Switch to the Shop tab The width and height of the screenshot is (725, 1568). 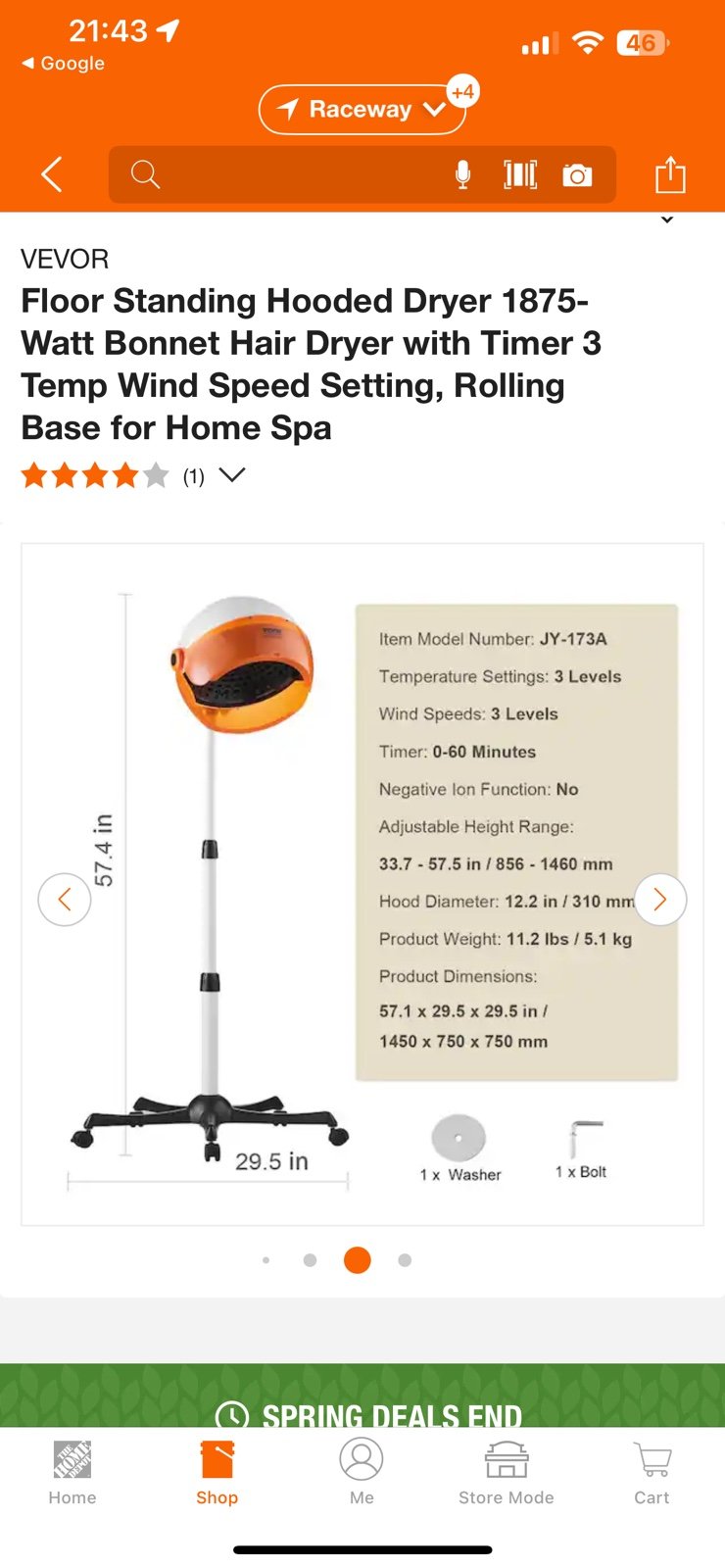click(217, 1473)
